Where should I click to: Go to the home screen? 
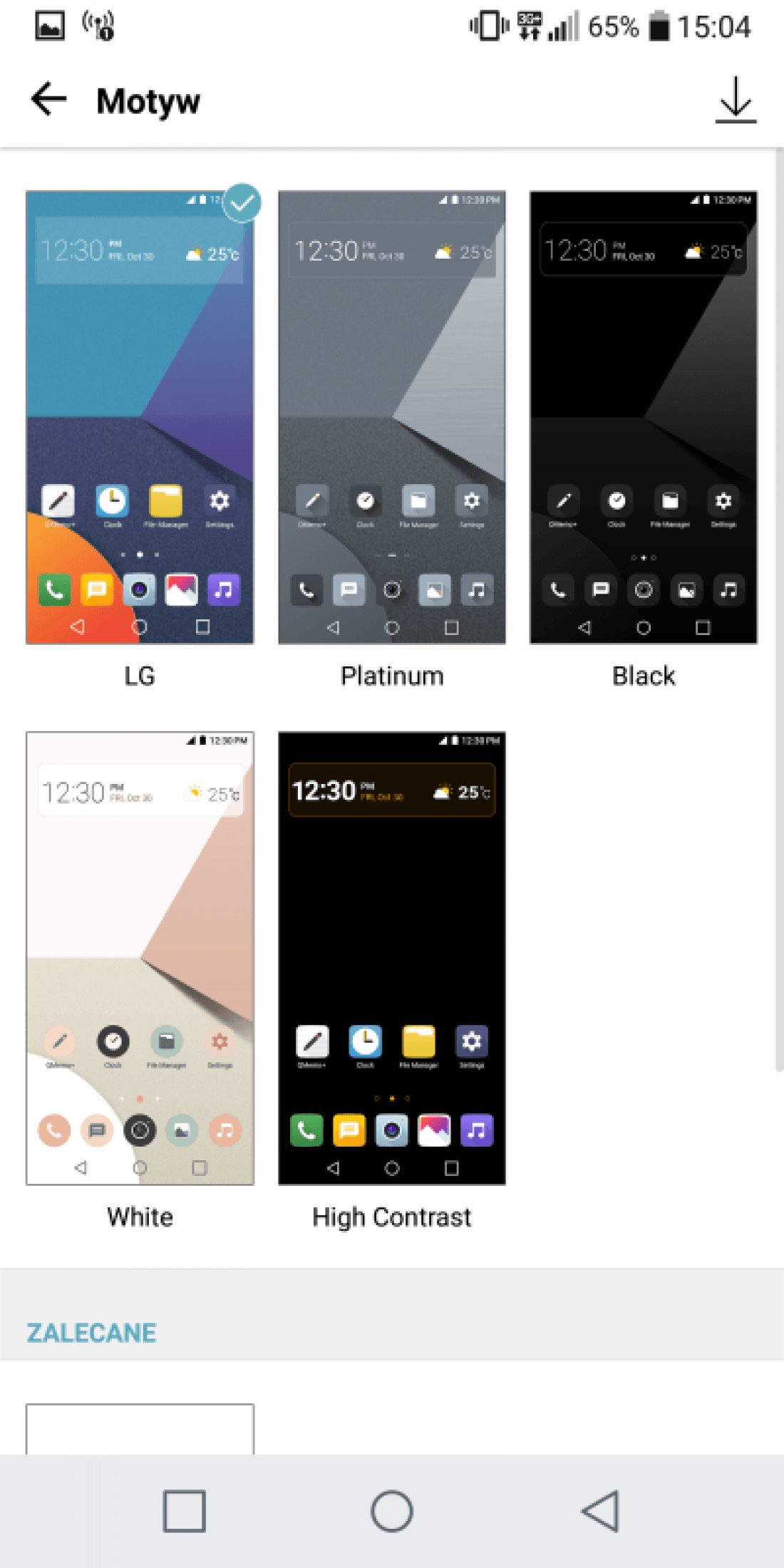point(391,1511)
